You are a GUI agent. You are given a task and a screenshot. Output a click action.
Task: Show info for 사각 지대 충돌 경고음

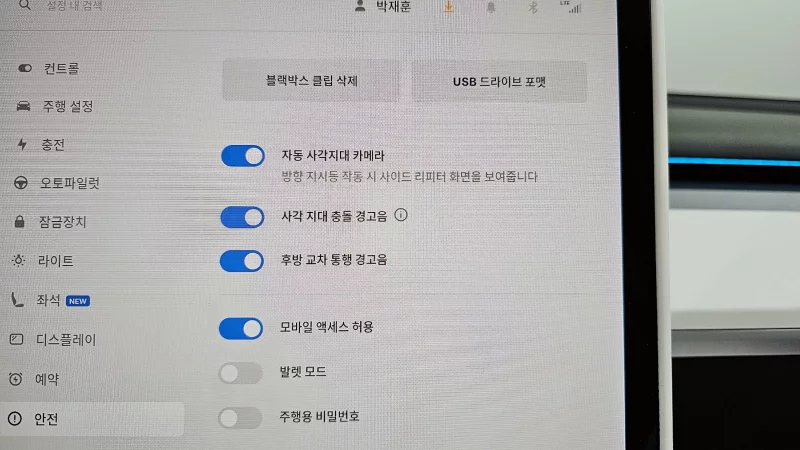[402, 215]
